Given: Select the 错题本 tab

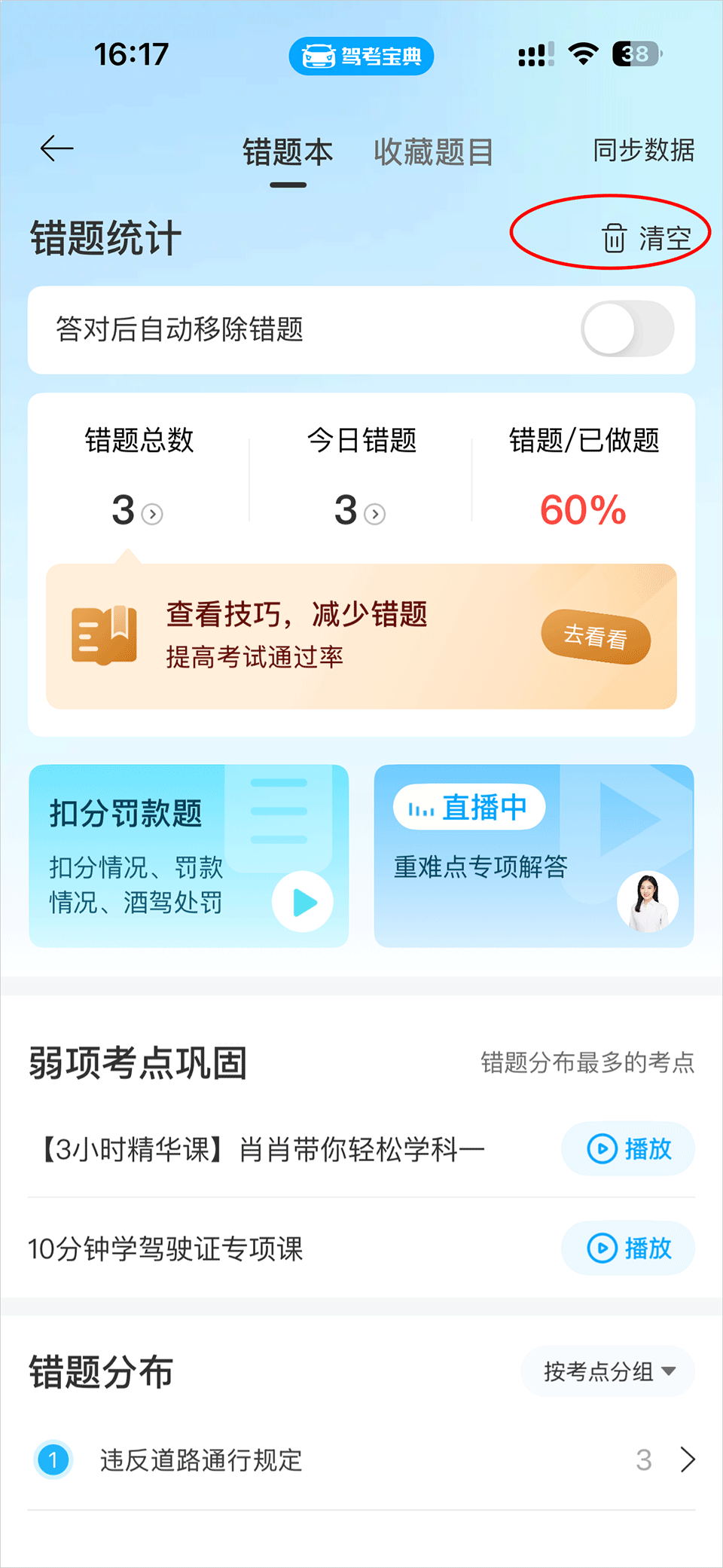Looking at the screenshot, I should pyautogui.click(x=287, y=151).
